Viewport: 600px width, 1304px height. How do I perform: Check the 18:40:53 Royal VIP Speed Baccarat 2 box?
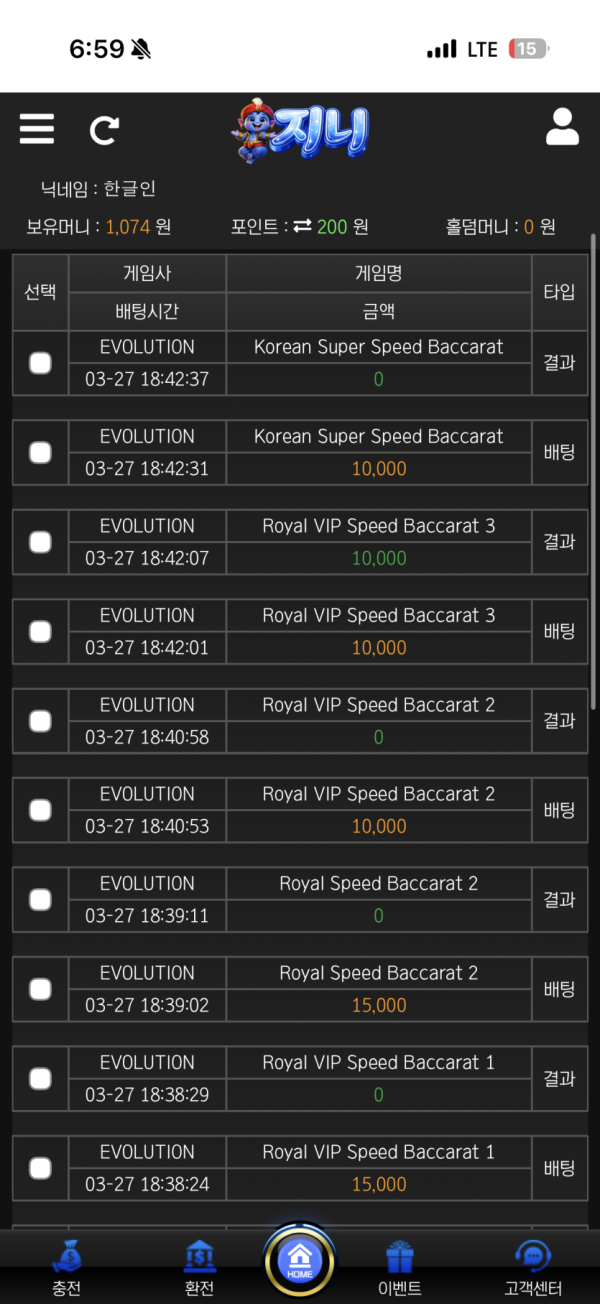(40, 810)
